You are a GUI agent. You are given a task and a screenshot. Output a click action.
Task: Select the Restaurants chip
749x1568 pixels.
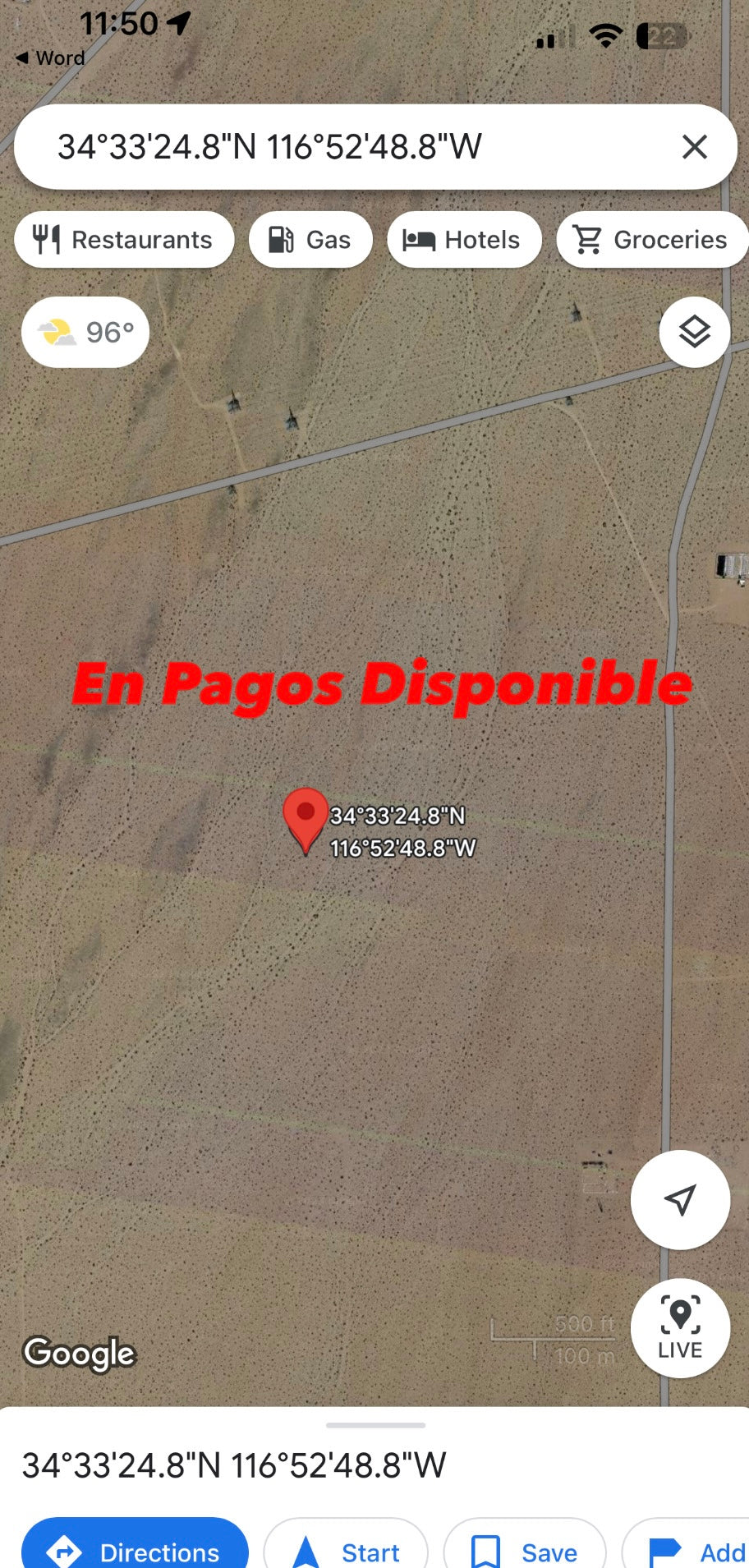[124, 240]
